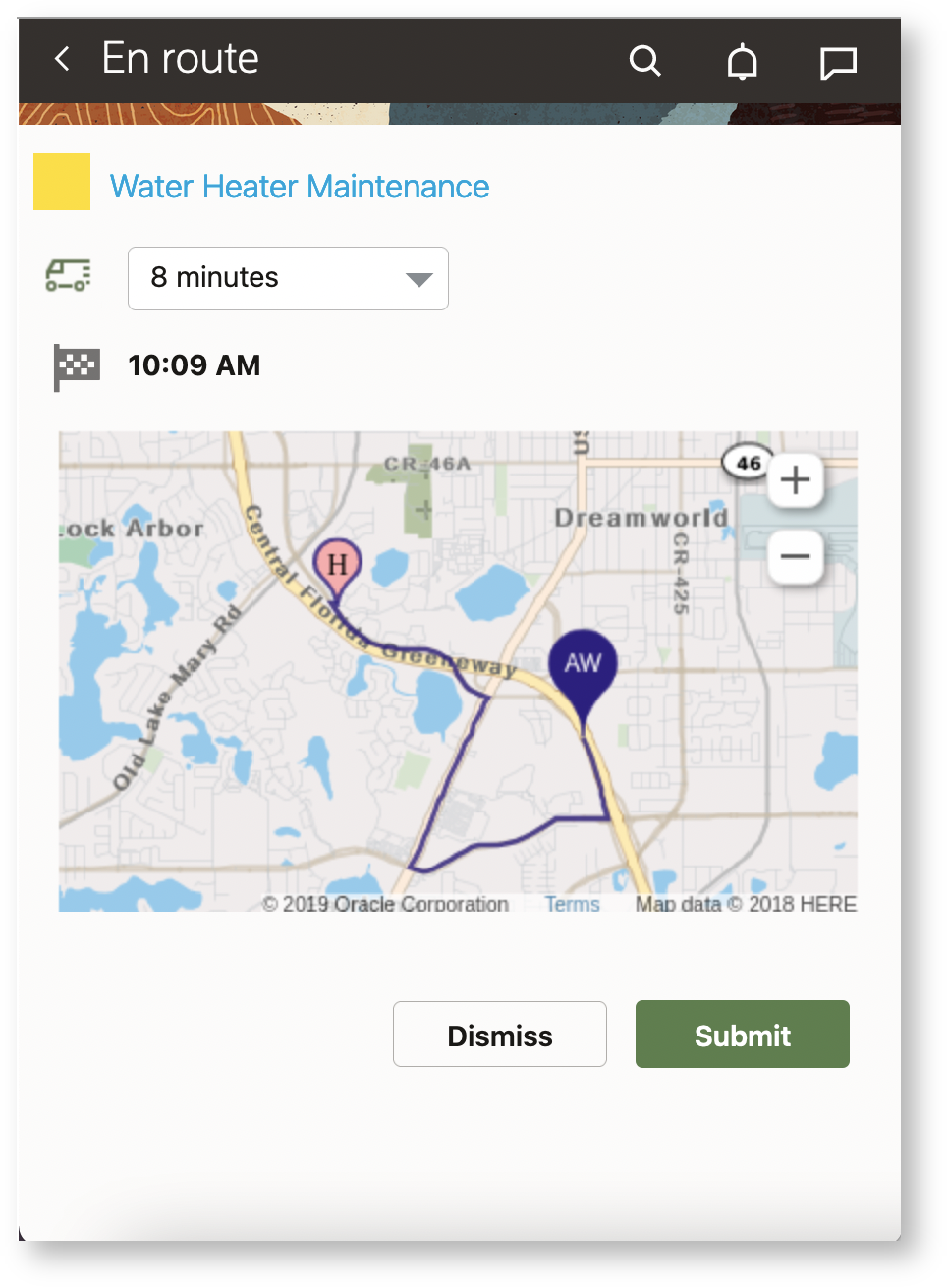Open the search icon
948x1288 pixels.
click(x=644, y=61)
